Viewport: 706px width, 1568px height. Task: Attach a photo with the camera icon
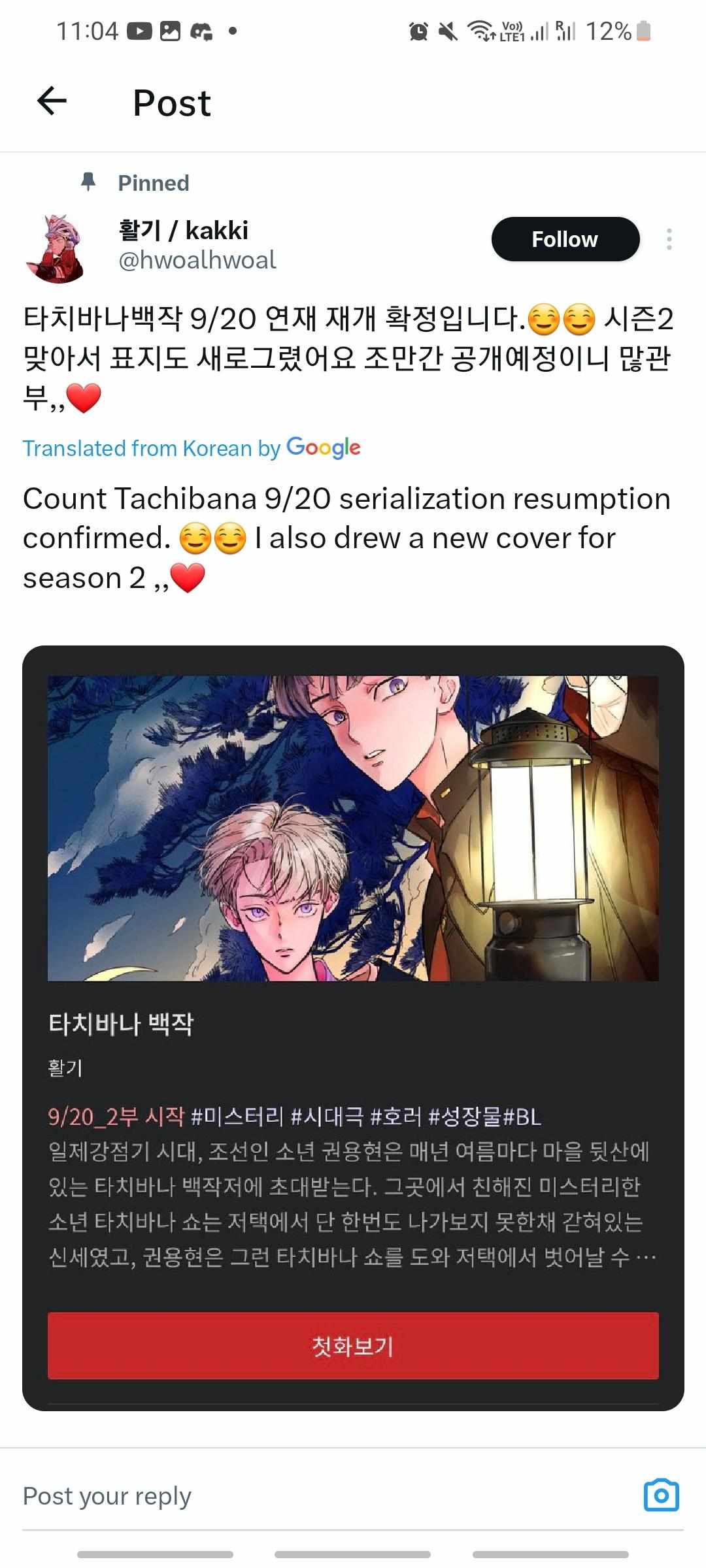[661, 1495]
